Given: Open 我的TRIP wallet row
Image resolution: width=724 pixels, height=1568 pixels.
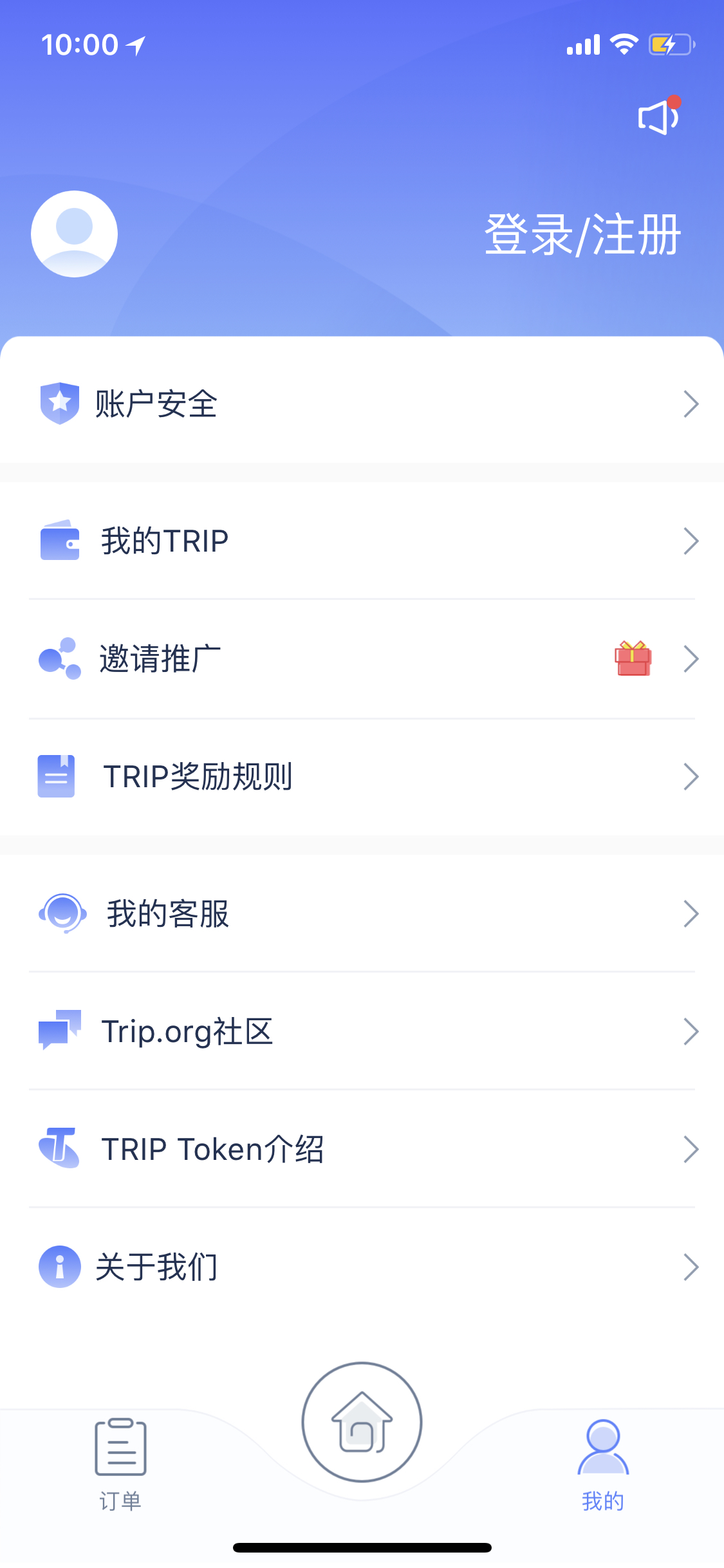Looking at the screenshot, I should coord(362,541).
